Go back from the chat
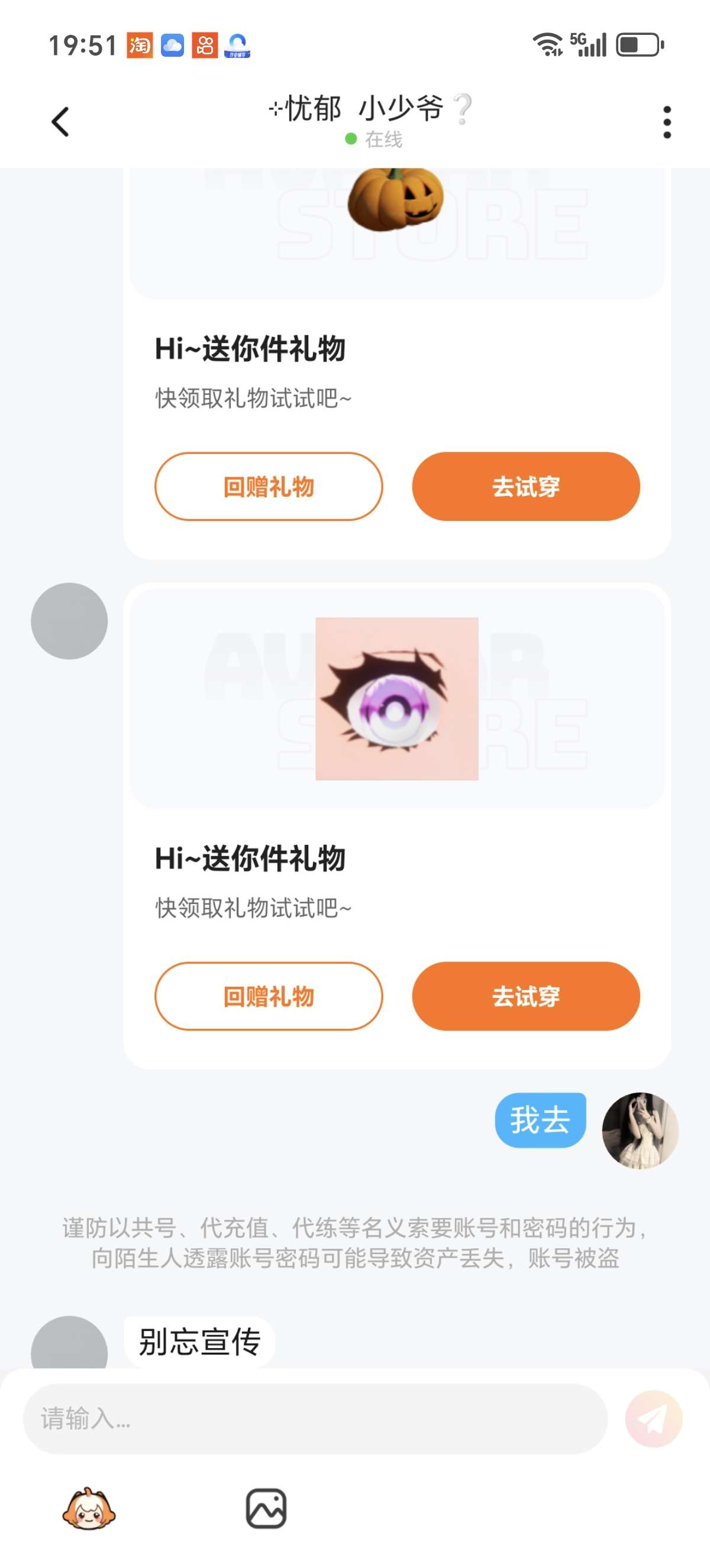 [x=60, y=122]
